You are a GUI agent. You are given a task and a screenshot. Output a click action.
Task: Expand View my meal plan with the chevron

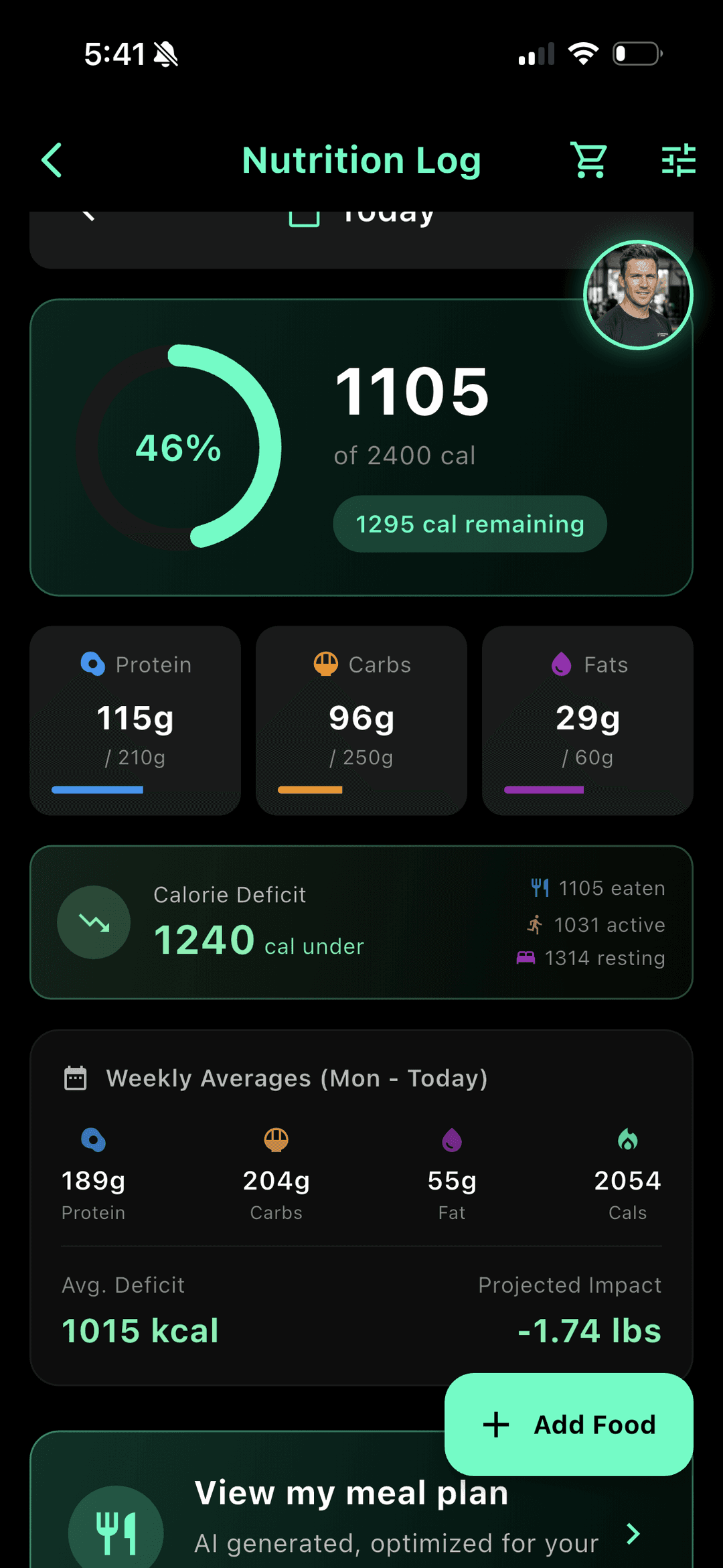tap(633, 1535)
